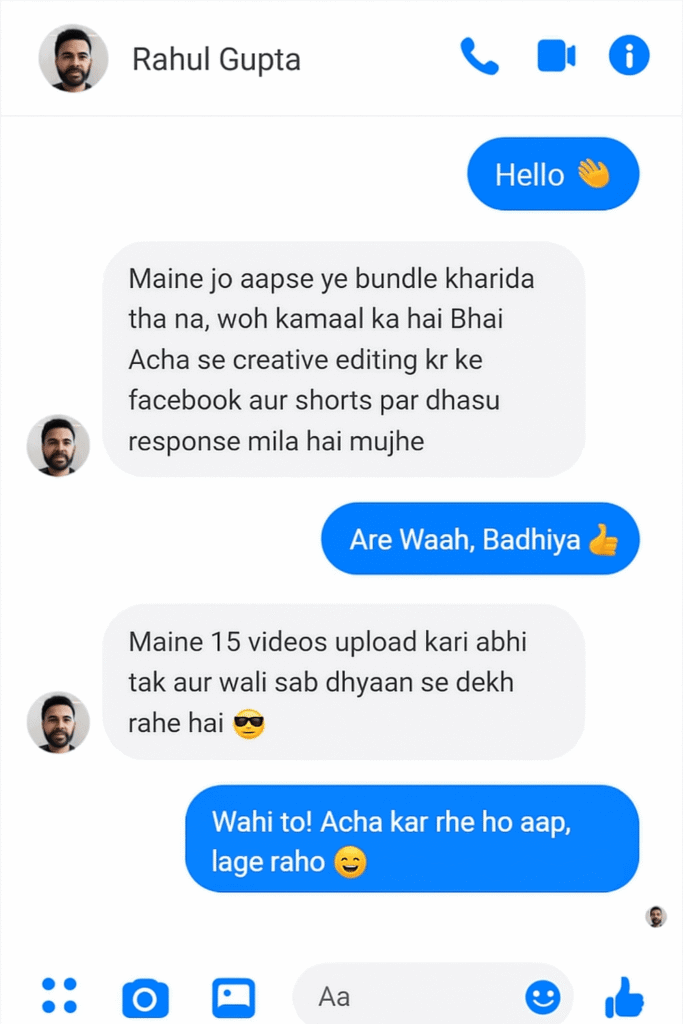Start a video call with Rahul
Viewport: 683px width, 1024px height.
pyautogui.click(x=556, y=57)
